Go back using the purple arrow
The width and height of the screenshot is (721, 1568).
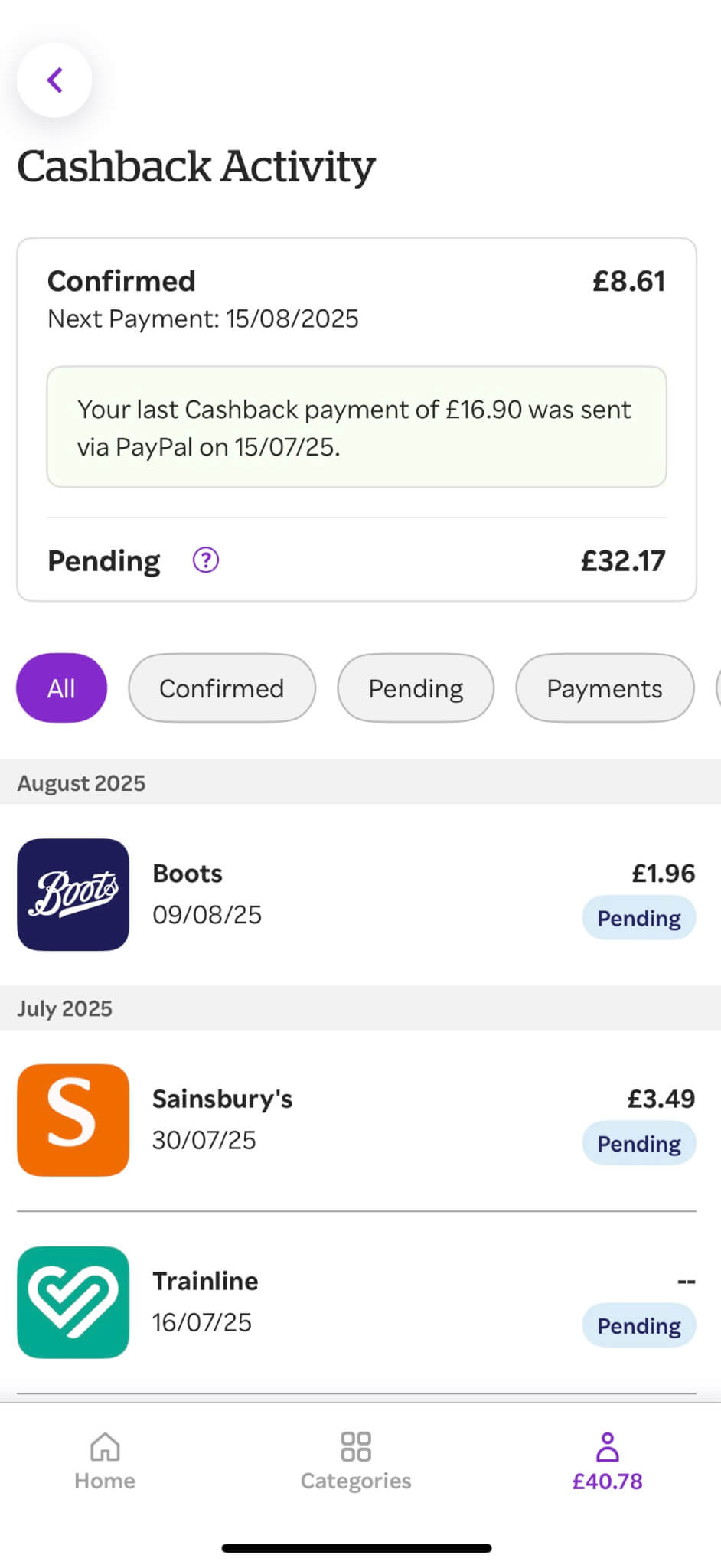[54, 80]
